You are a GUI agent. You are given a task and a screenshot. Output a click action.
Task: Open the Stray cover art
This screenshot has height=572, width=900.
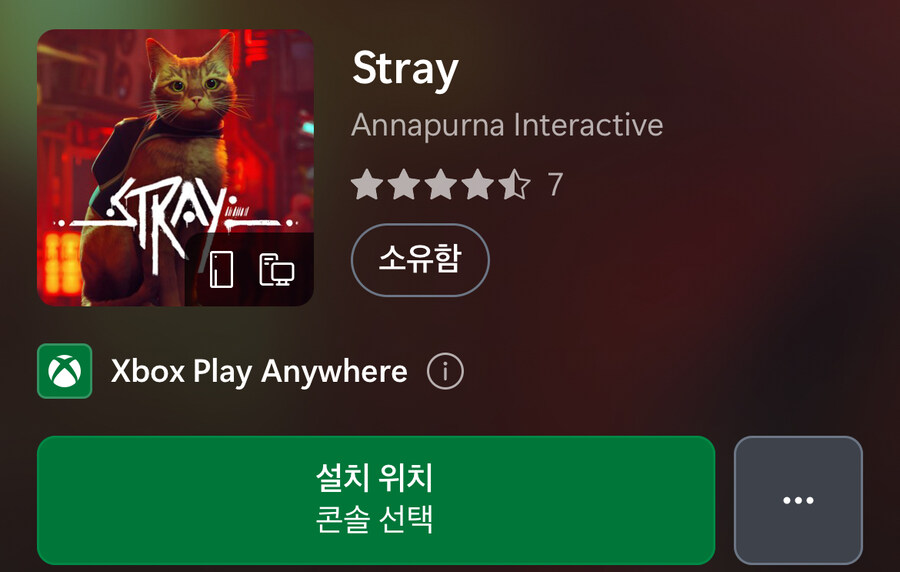coord(175,167)
